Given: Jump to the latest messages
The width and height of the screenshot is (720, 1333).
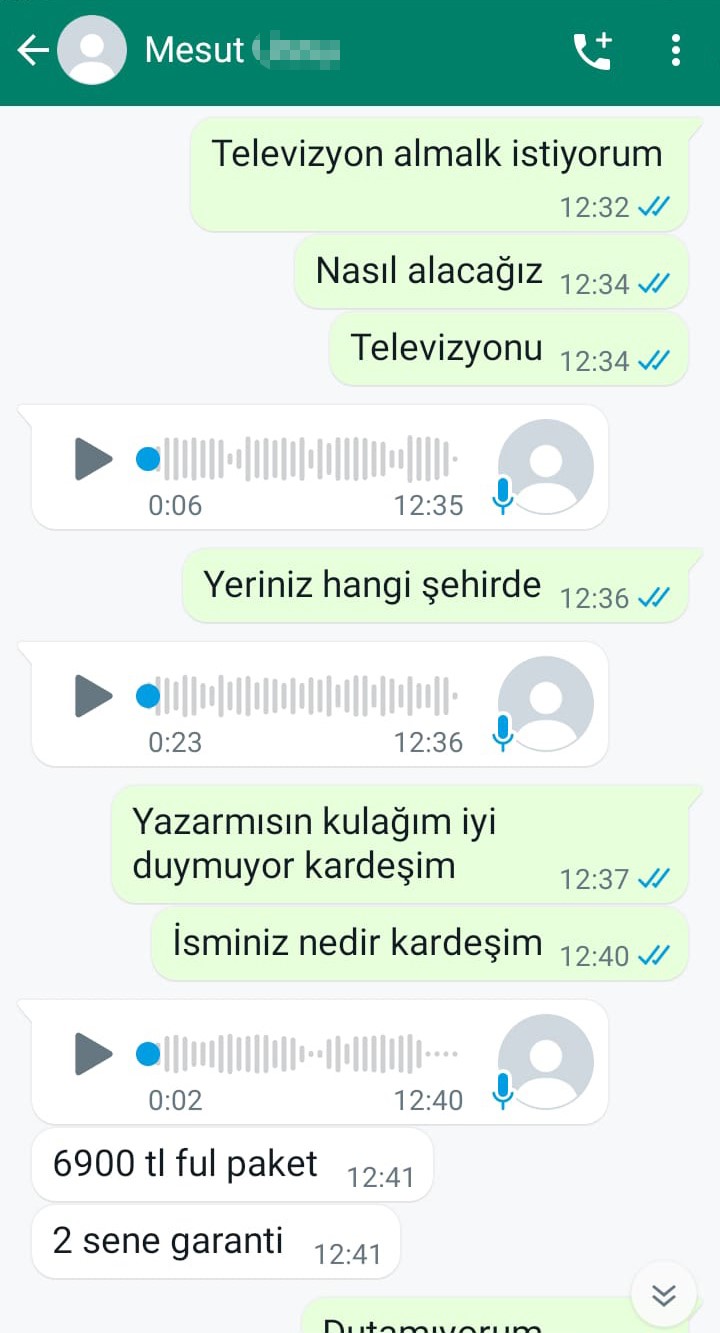Looking at the screenshot, I should pyautogui.click(x=663, y=1295).
